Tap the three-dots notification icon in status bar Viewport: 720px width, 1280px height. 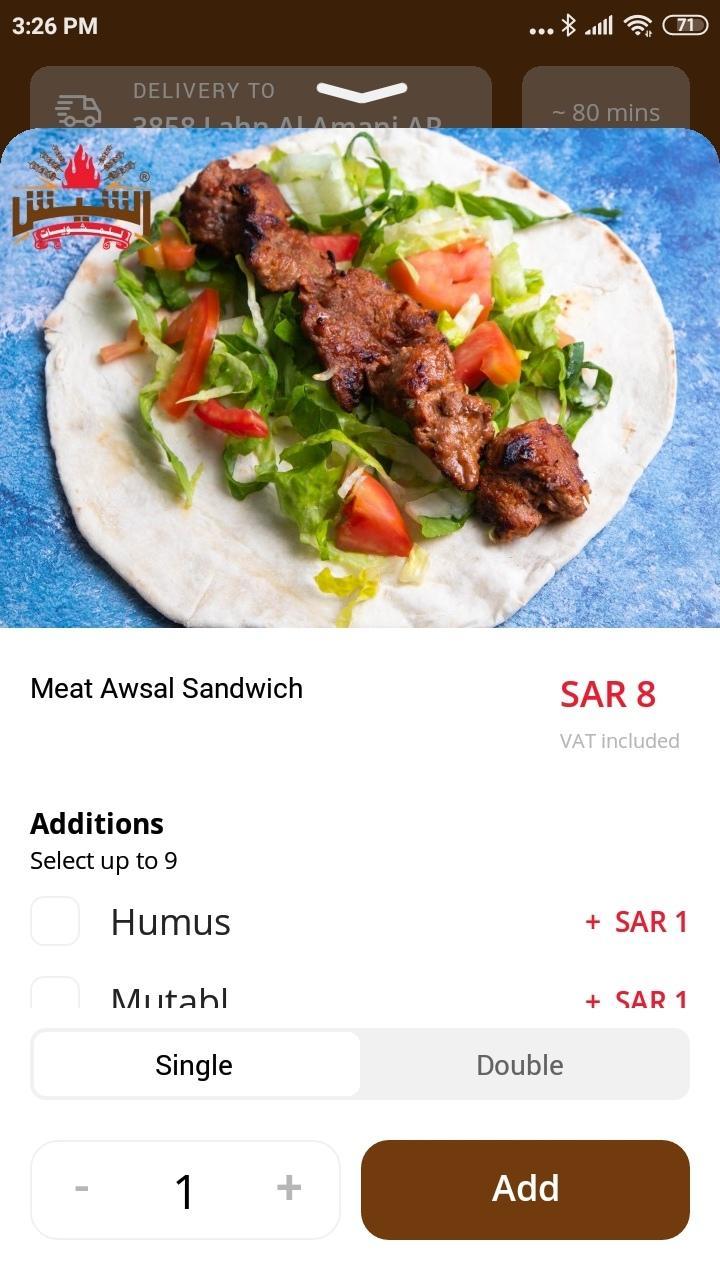tap(540, 30)
